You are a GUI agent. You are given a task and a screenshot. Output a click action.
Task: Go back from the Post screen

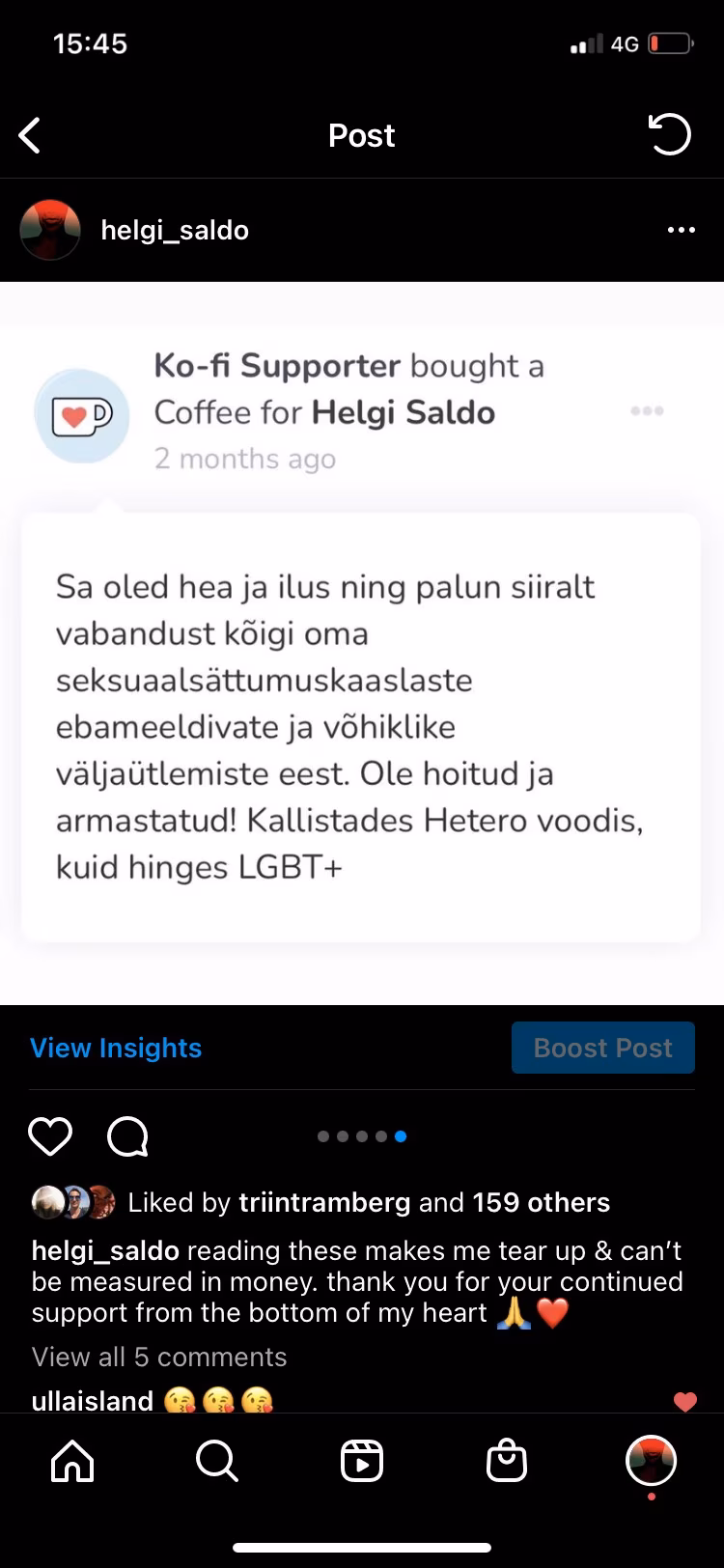[x=31, y=135]
